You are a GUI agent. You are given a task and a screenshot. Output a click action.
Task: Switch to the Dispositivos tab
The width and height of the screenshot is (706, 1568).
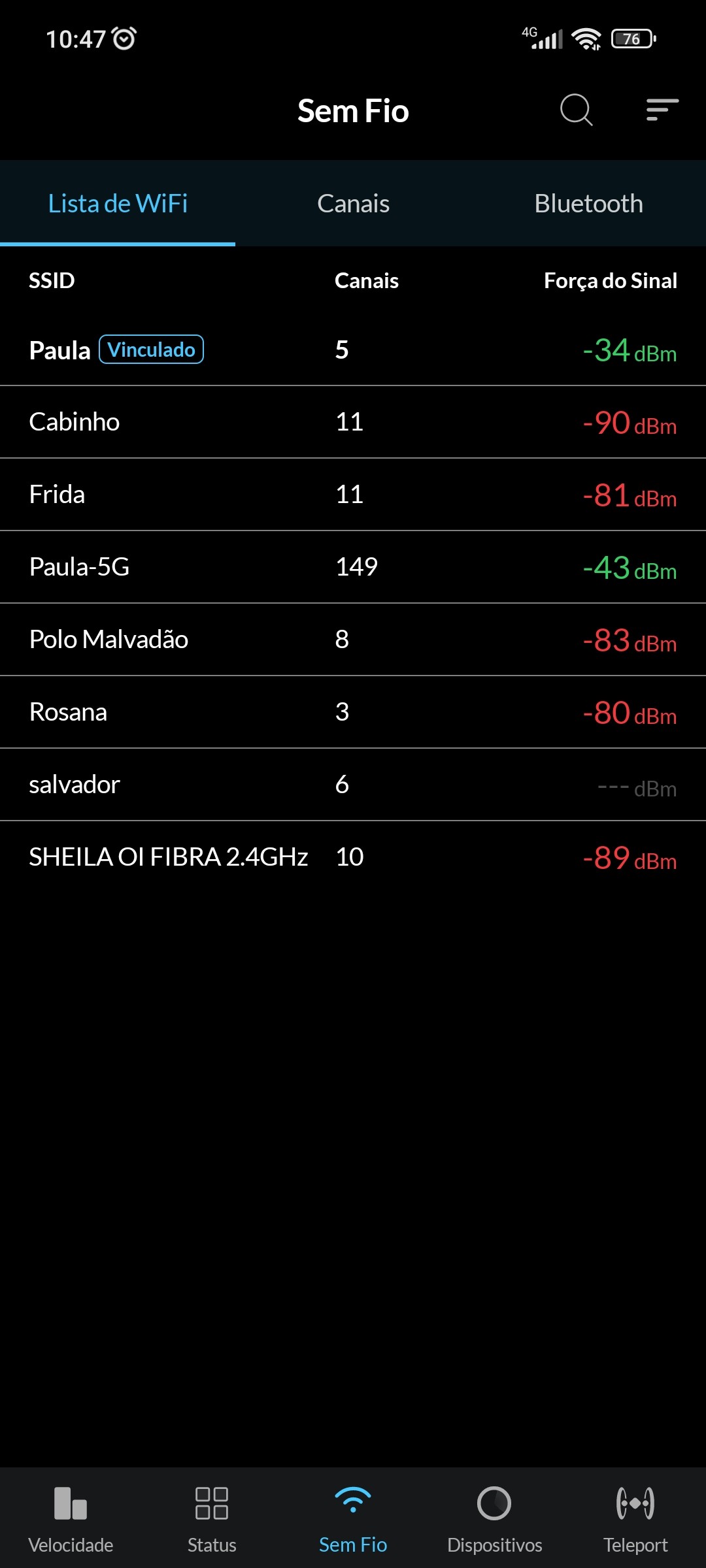tap(494, 1517)
